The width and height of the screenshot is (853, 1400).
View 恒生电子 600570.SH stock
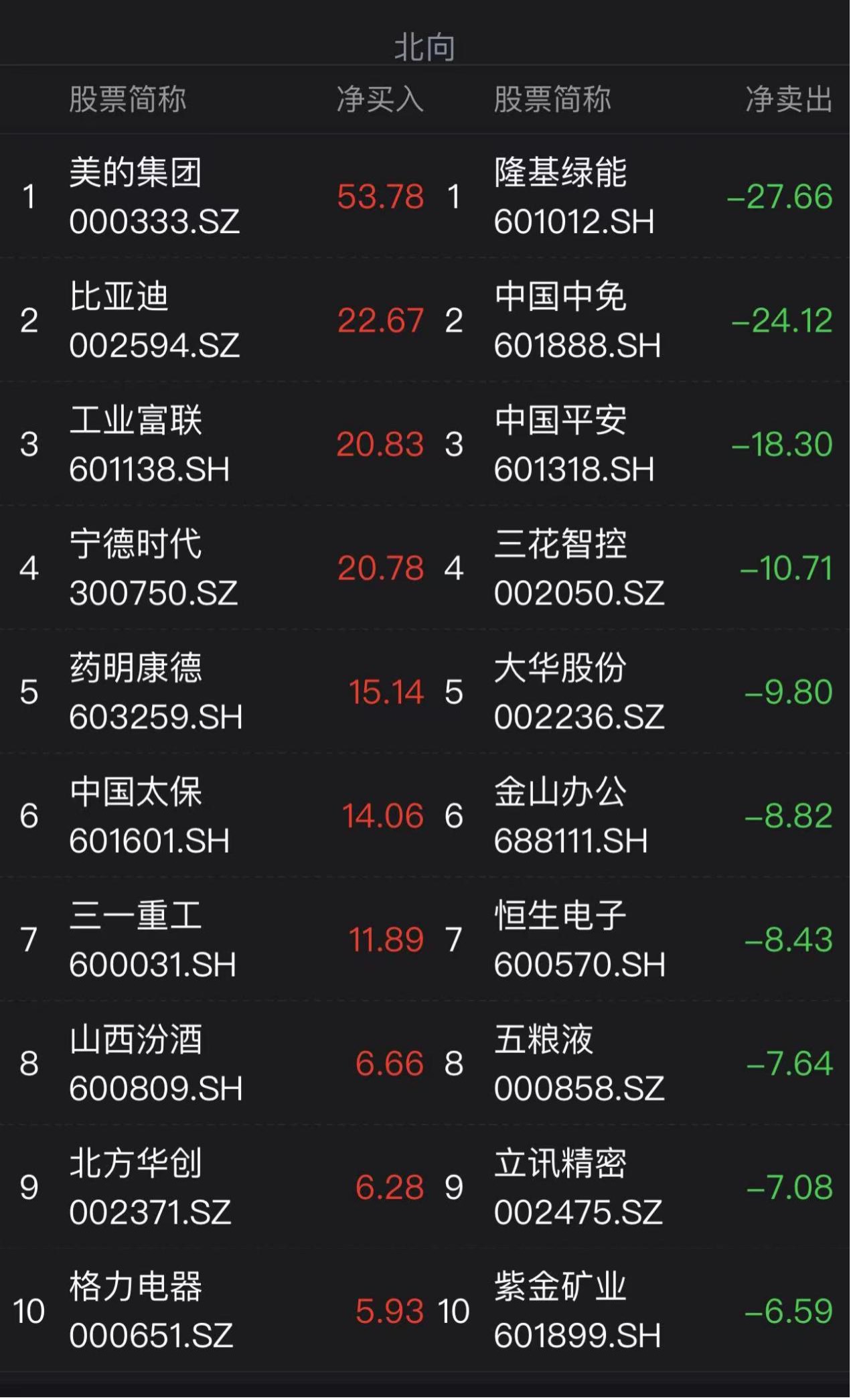[x=580, y=939]
